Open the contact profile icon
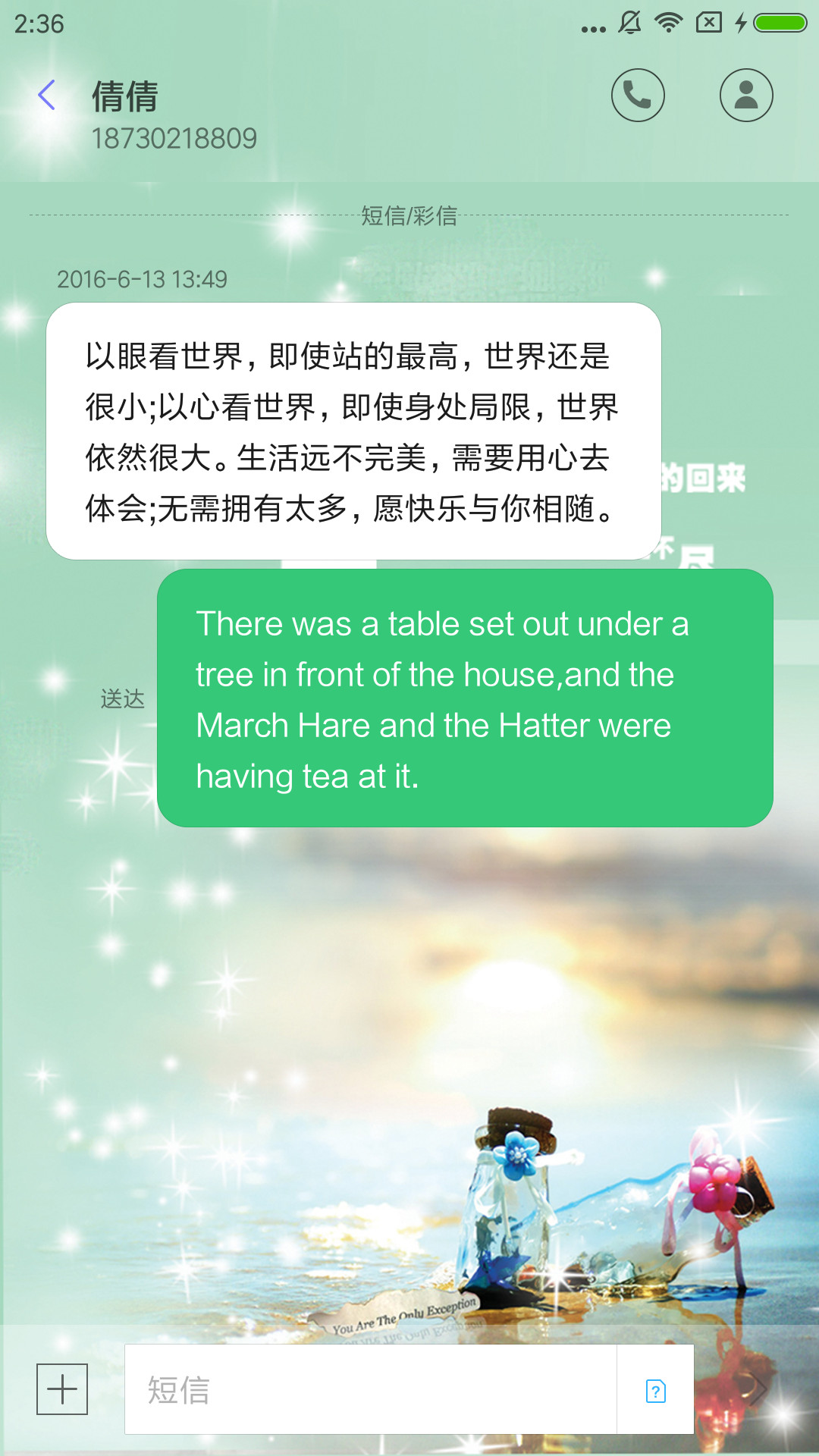Image resolution: width=819 pixels, height=1456 pixels. 746,96
